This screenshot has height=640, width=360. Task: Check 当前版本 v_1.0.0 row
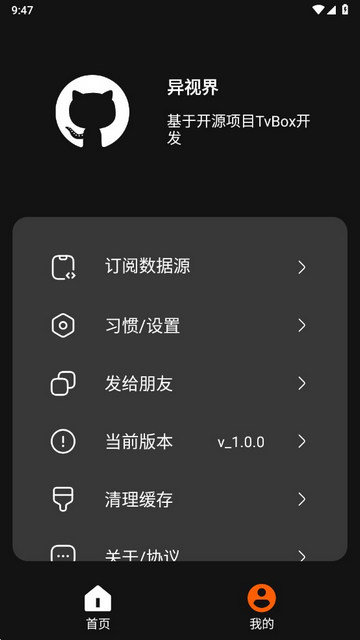pos(180,442)
